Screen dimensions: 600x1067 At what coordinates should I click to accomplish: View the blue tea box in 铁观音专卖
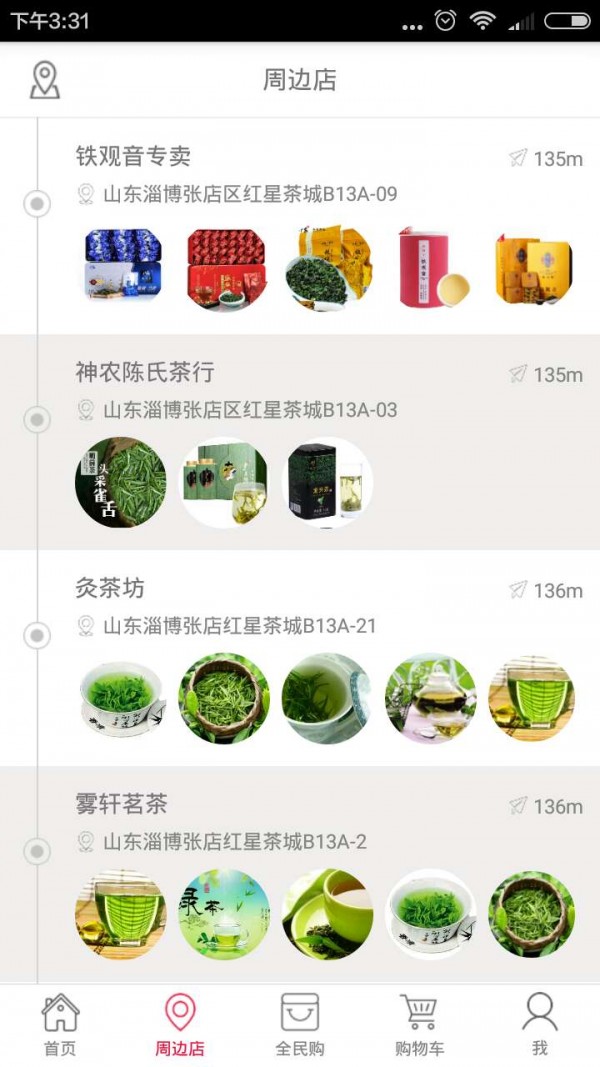(122, 266)
